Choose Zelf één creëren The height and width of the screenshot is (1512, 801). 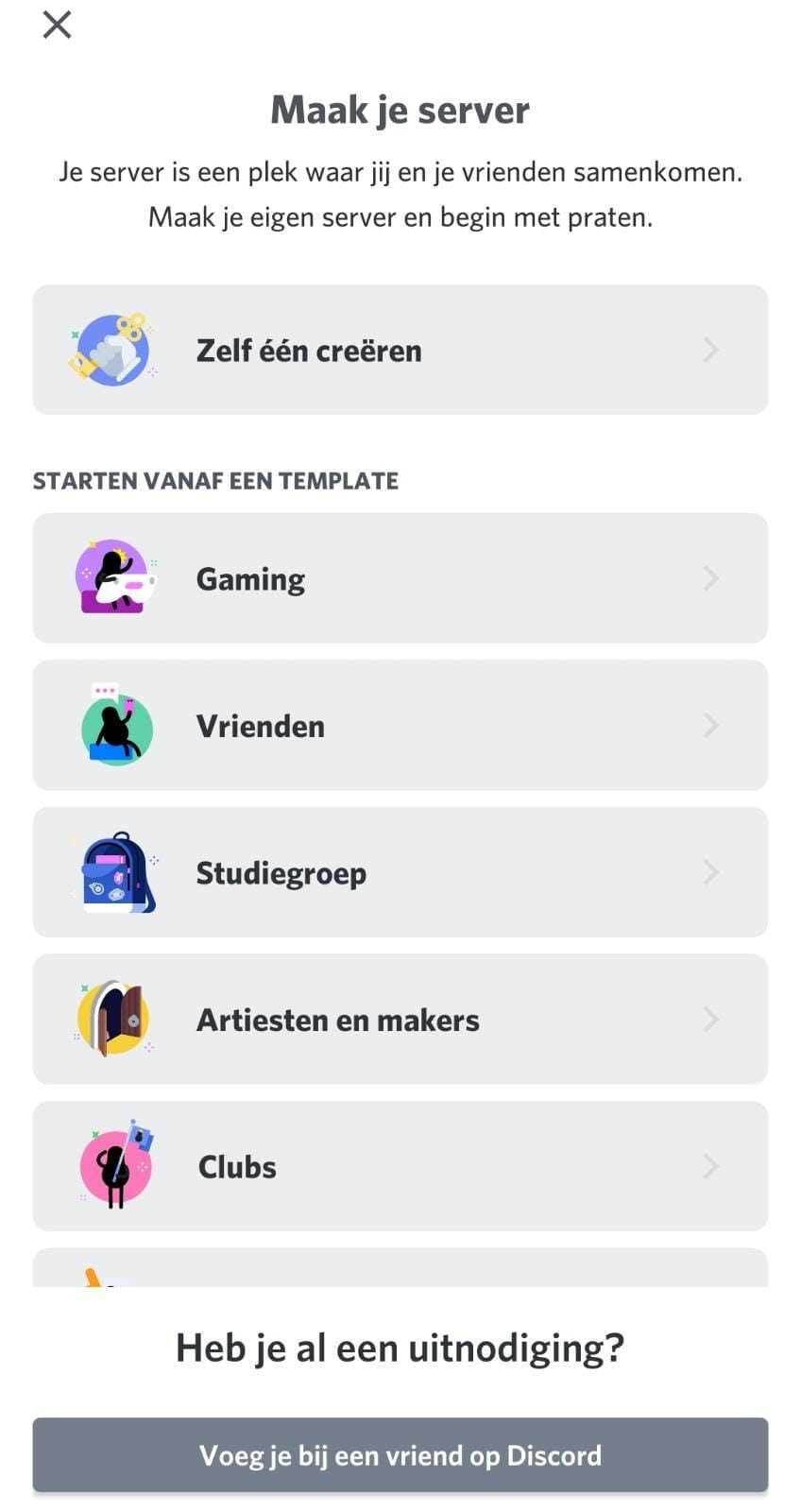[x=400, y=350]
